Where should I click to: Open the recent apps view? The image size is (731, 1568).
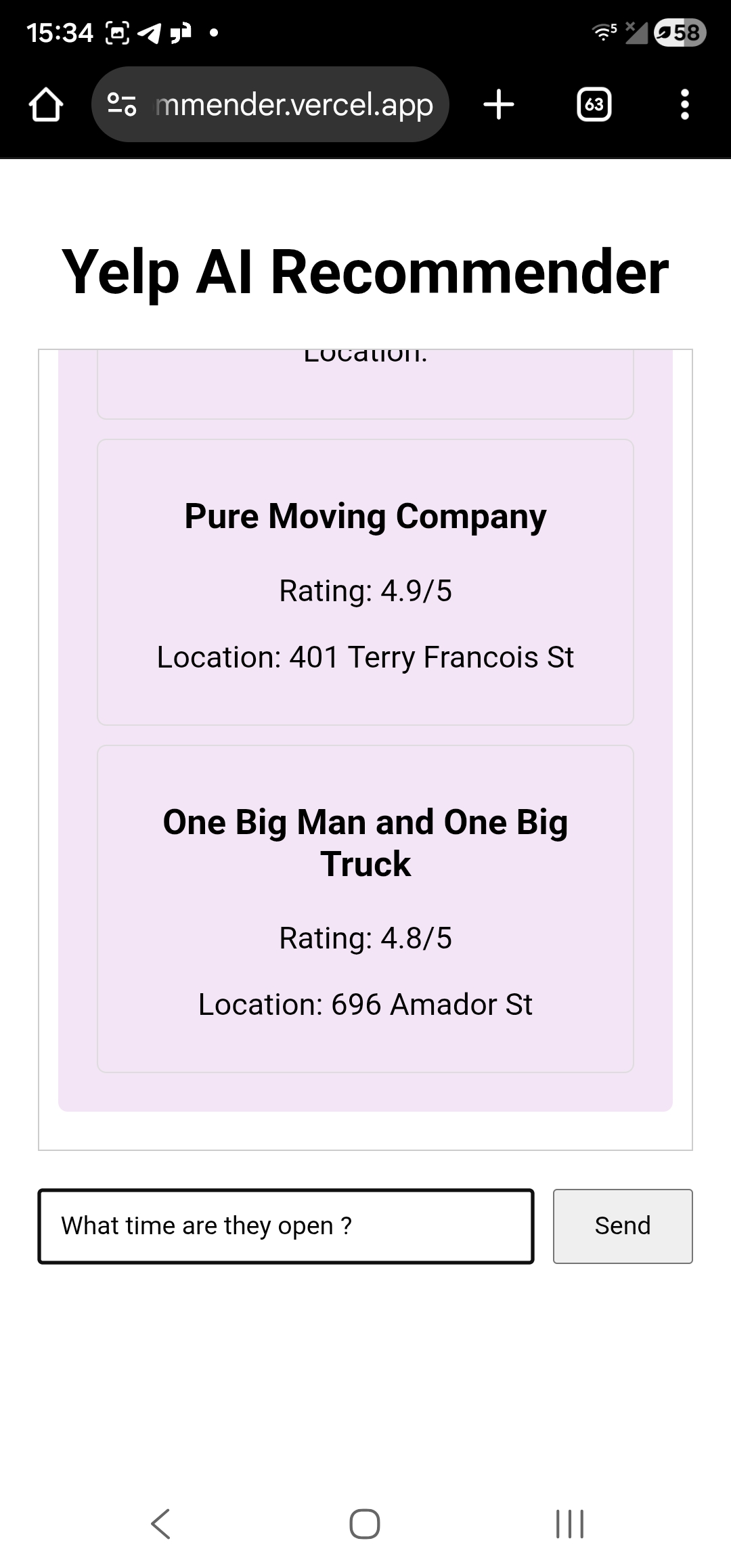click(x=569, y=1524)
